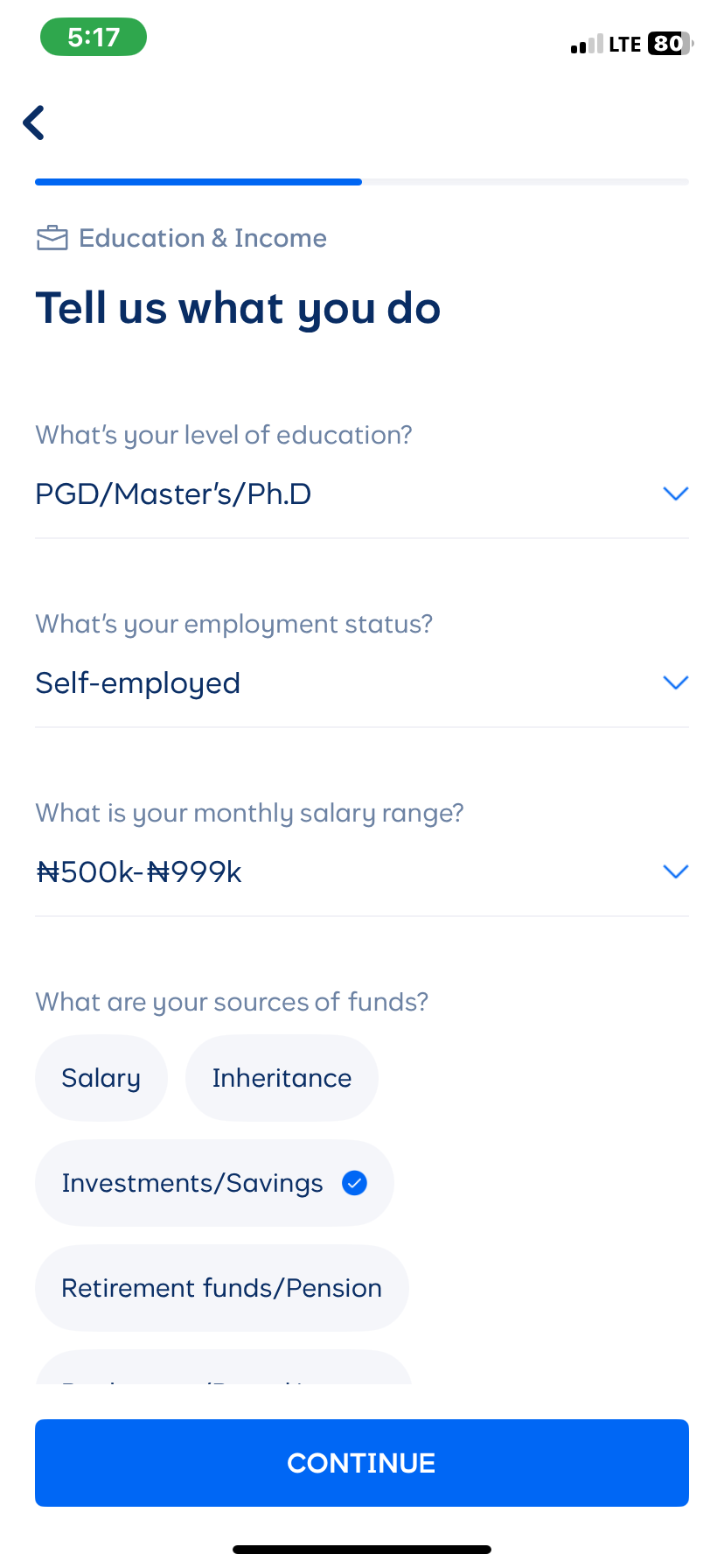Image resolution: width=724 pixels, height=1568 pixels.
Task: Tap the ₦500k-₦999k salary value
Action: click(x=136, y=871)
